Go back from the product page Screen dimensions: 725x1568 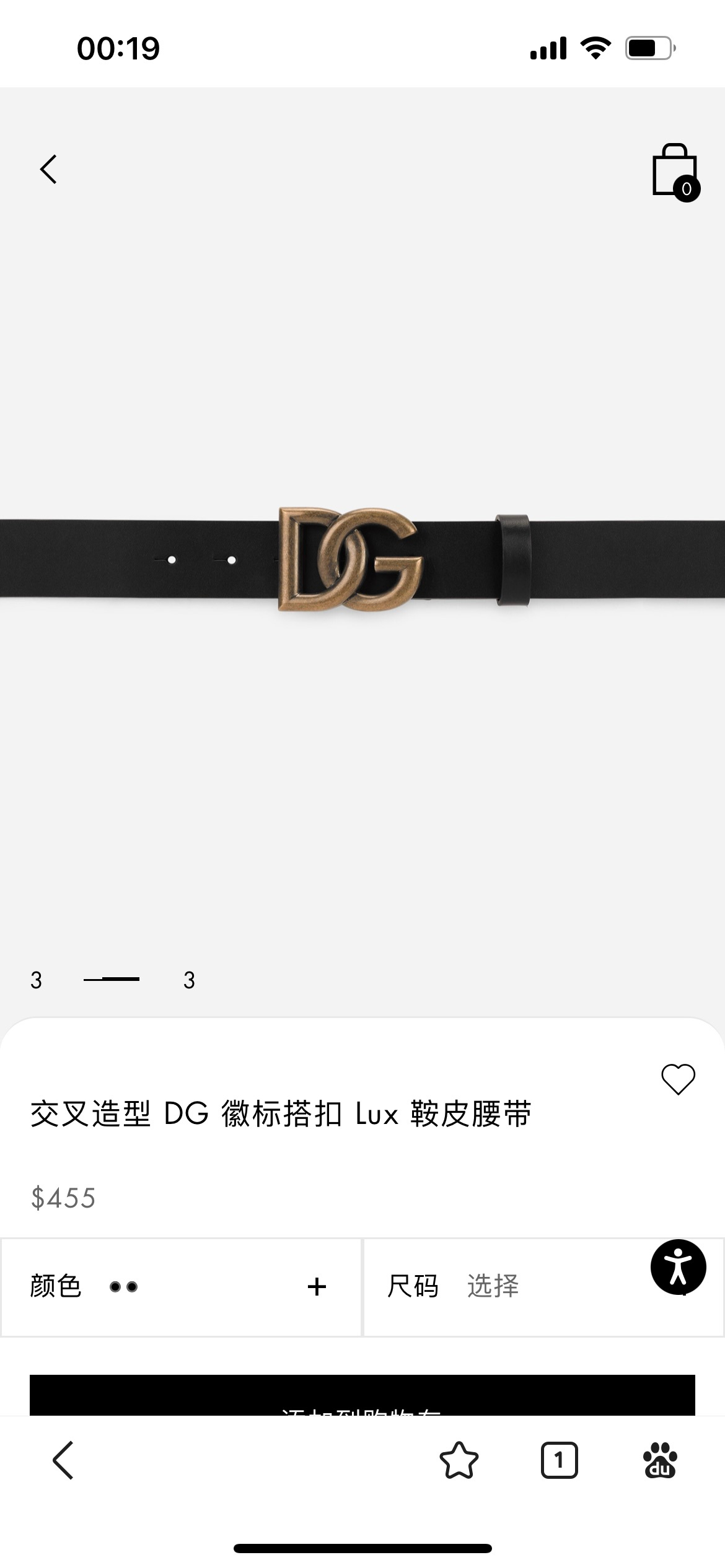coord(48,169)
